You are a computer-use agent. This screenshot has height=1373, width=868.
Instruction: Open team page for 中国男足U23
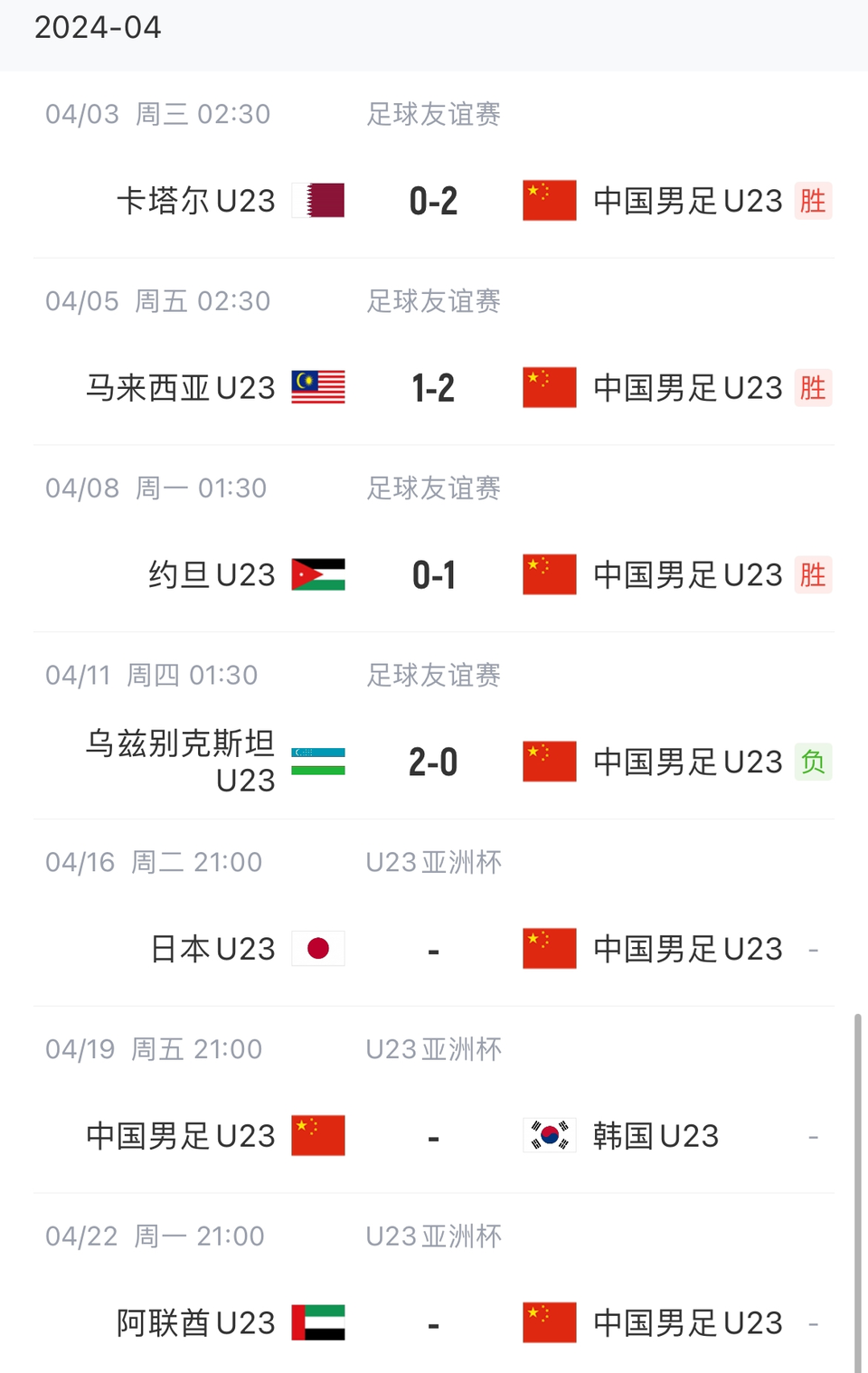click(687, 201)
